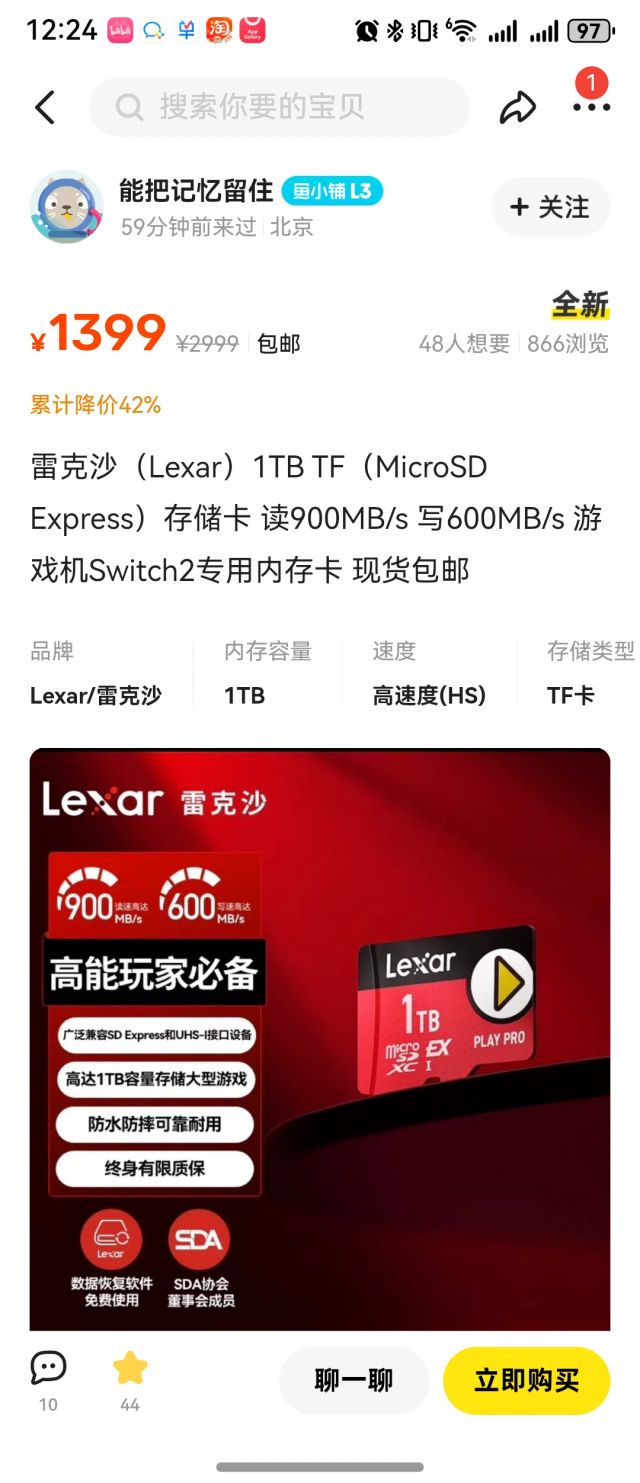Open the Lexar product image
The image size is (640, 1483).
click(x=320, y=1040)
